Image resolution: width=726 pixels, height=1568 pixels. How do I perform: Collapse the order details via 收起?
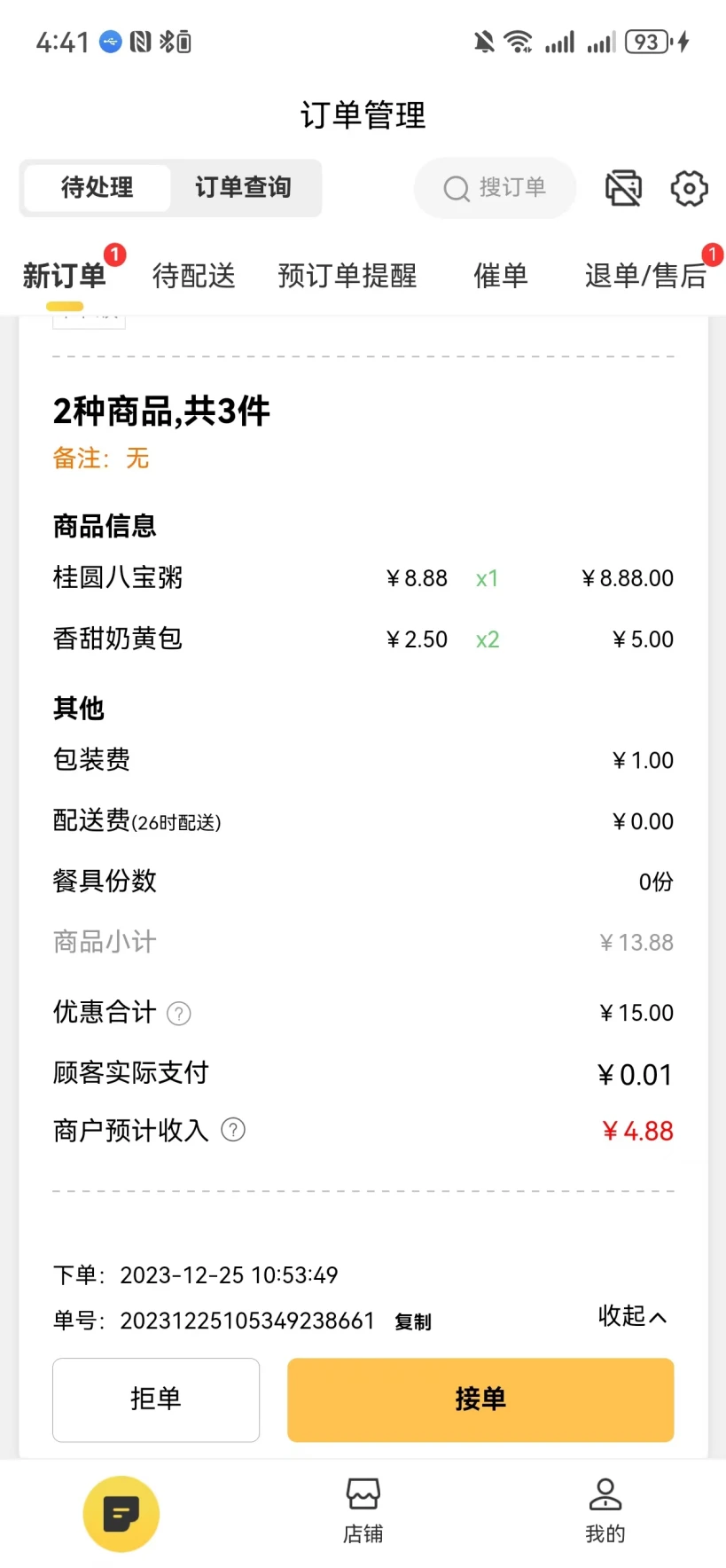[632, 1319]
